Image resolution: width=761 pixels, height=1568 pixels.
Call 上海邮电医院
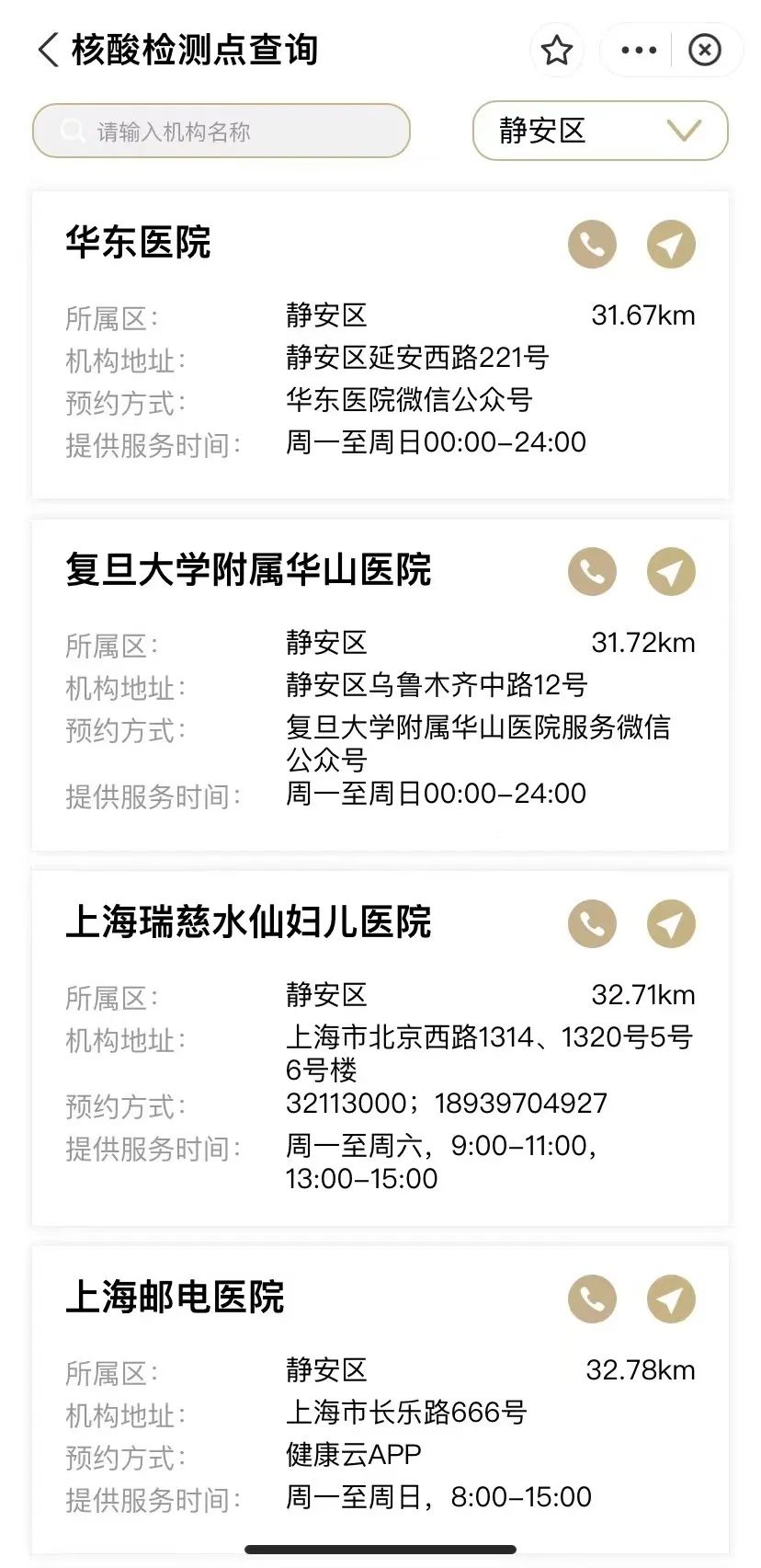(592, 1299)
